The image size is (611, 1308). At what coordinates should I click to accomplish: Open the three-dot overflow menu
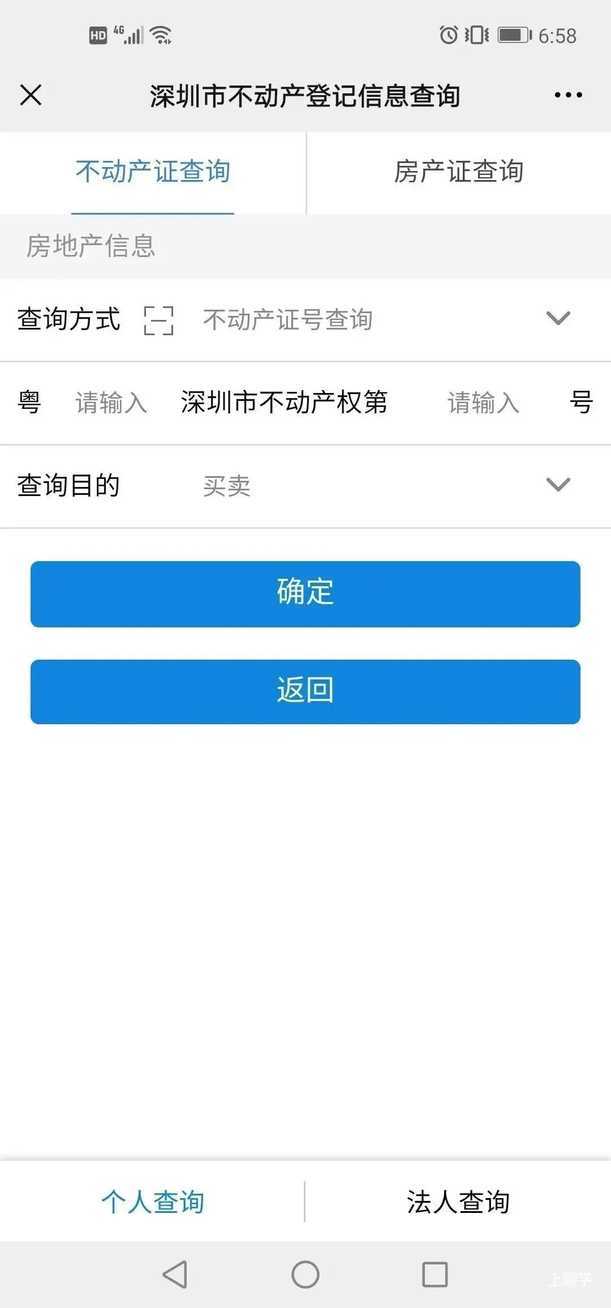coord(568,95)
